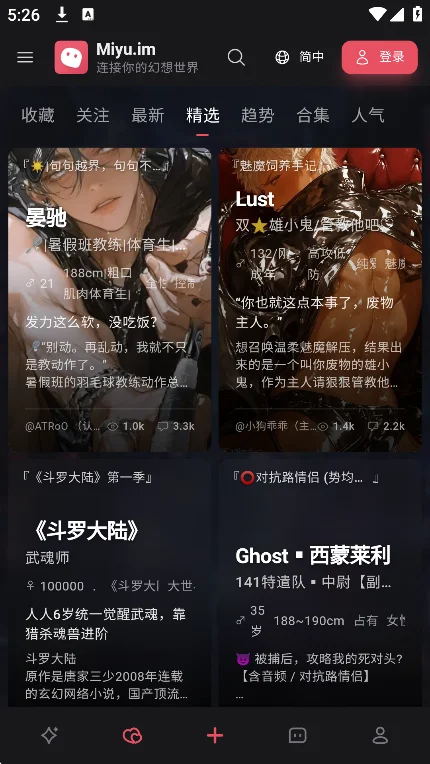Open the hamburger drawer menu
Screen dimensions: 430x764
tap(25, 57)
